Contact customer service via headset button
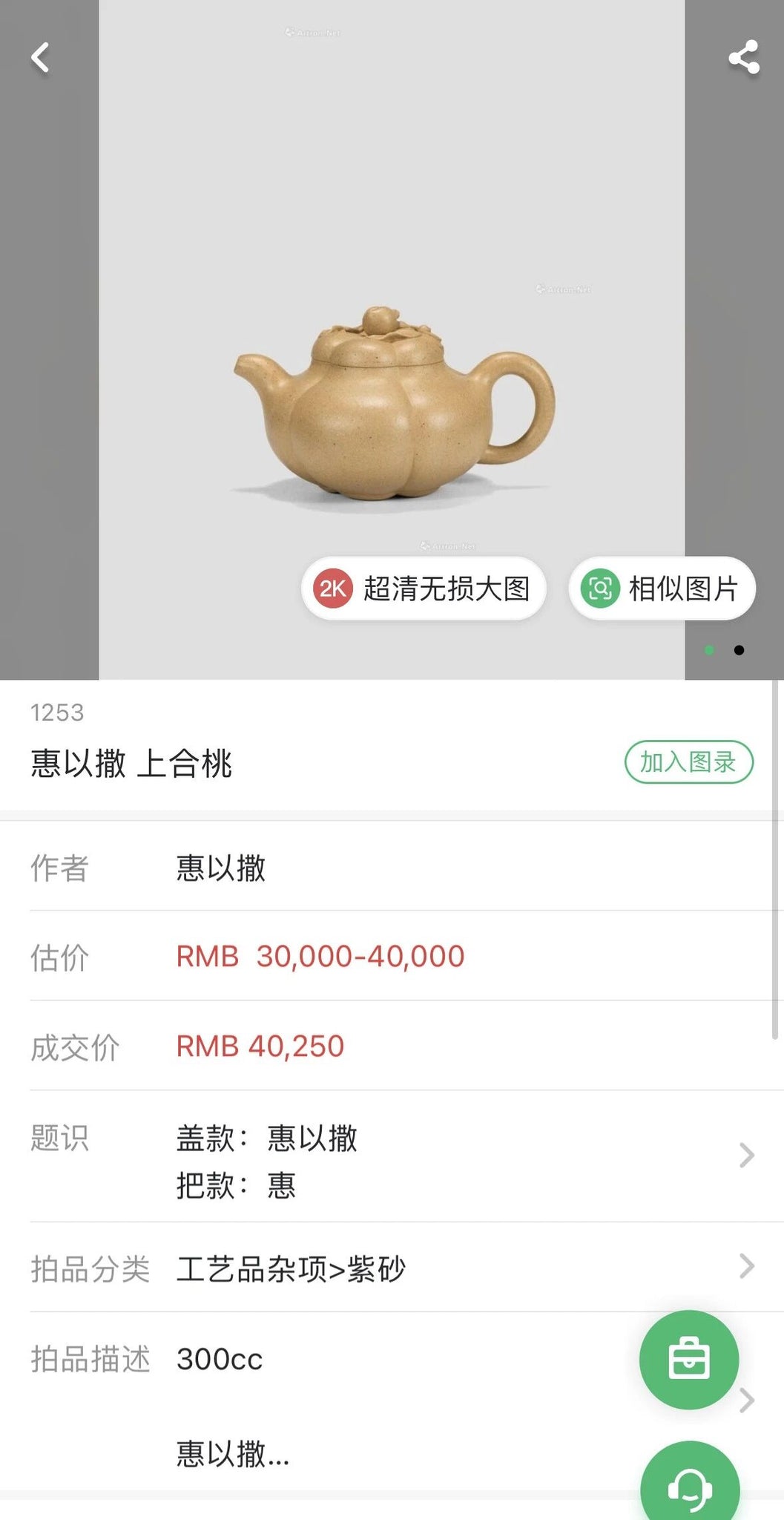784x1520 pixels. point(690,1483)
